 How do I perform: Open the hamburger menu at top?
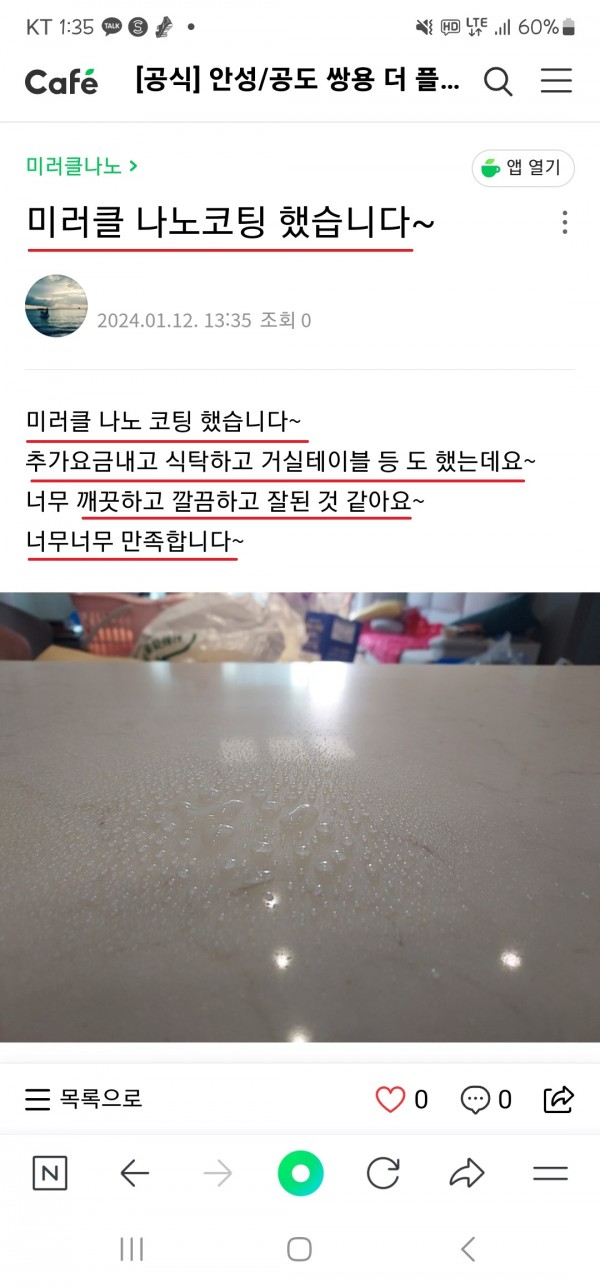[x=556, y=82]
